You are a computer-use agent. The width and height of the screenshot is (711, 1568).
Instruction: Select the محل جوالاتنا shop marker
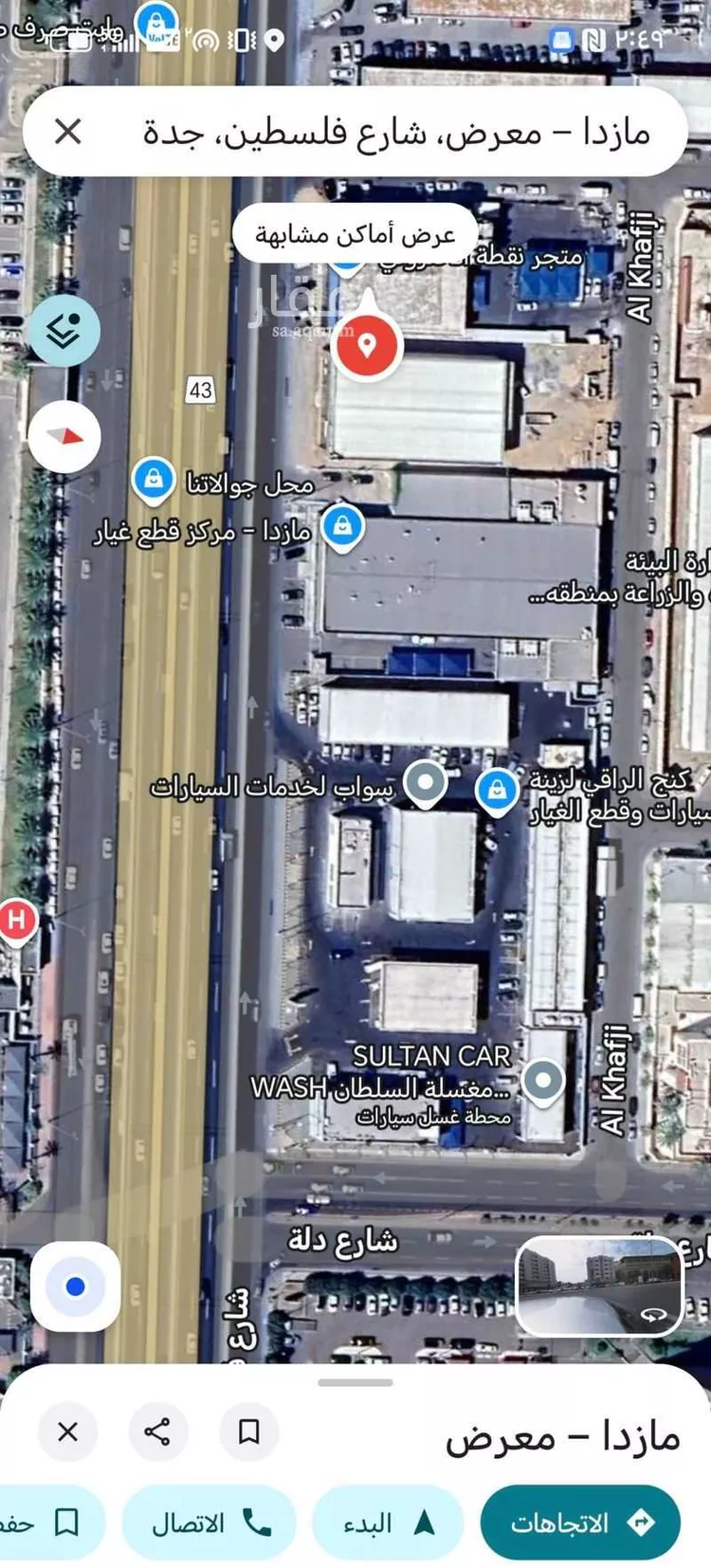[x=153, y=479]
